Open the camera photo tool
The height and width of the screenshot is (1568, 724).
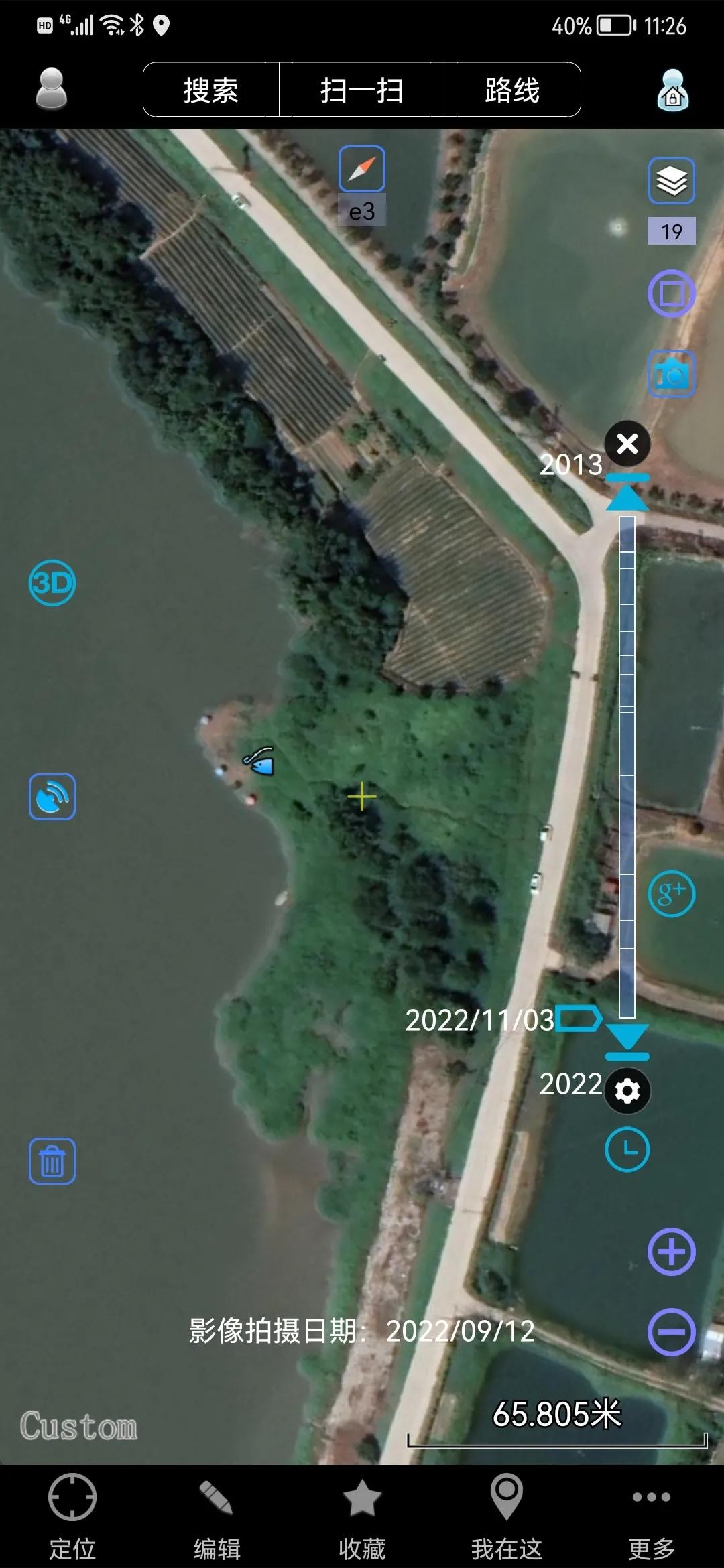pyautogui.click(x=671, y=374)
